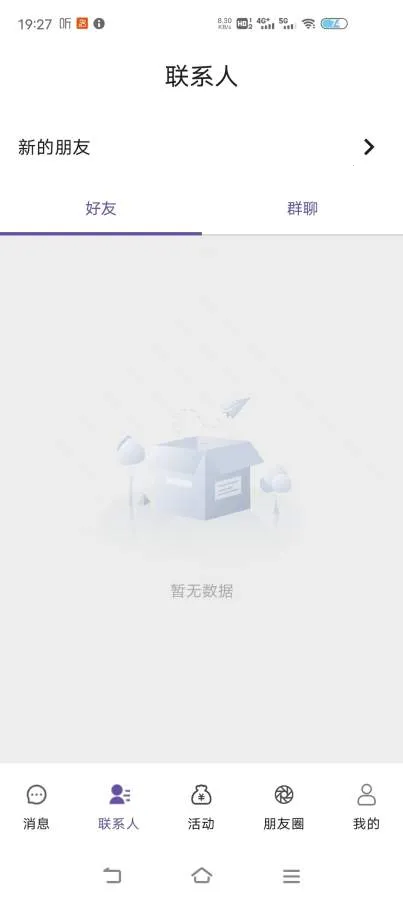
Task: Select the 联系人 bottom navigation item
Action: pos(119,807)
